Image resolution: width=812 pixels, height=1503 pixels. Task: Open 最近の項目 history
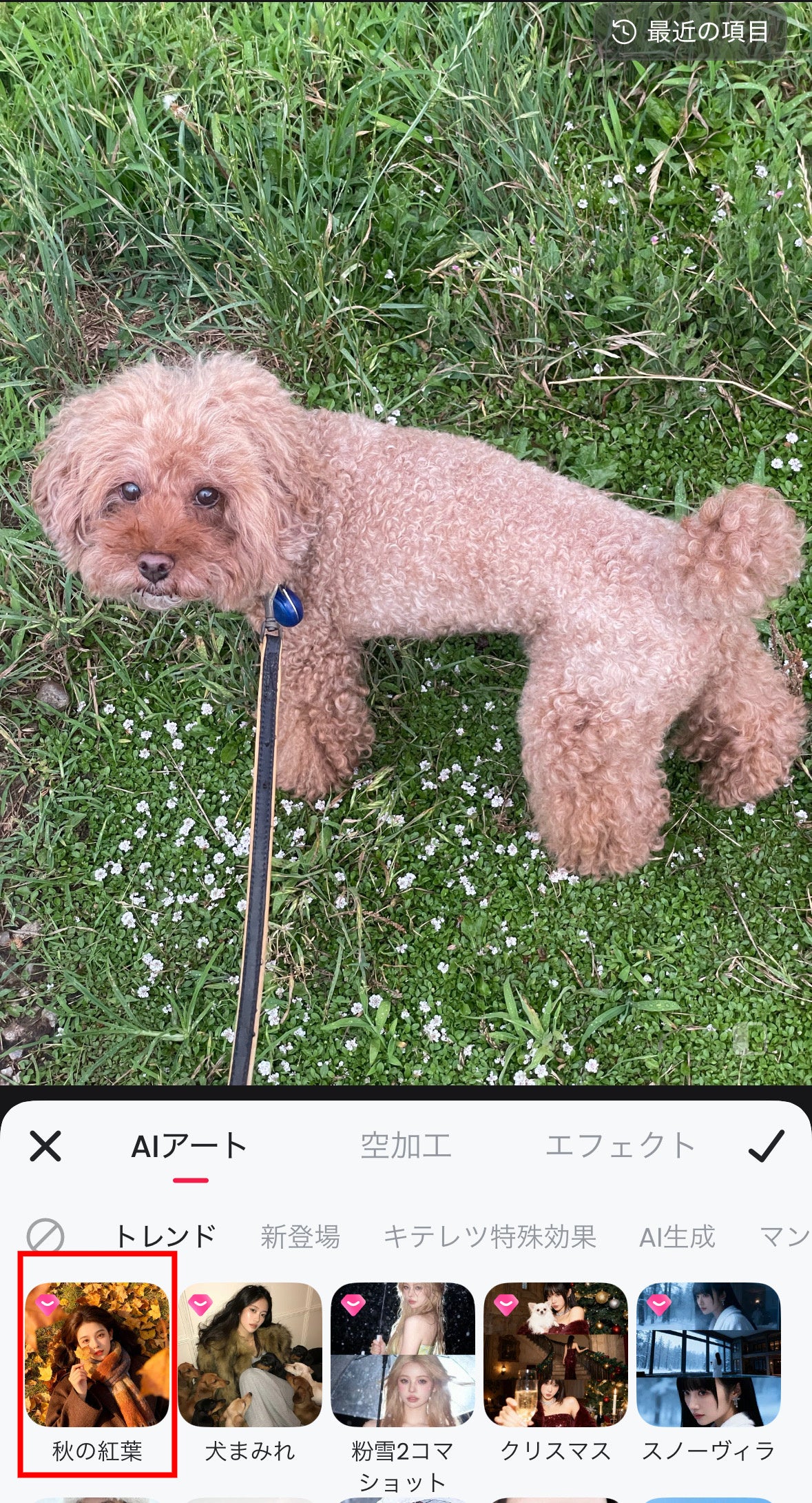click(692, 32)
